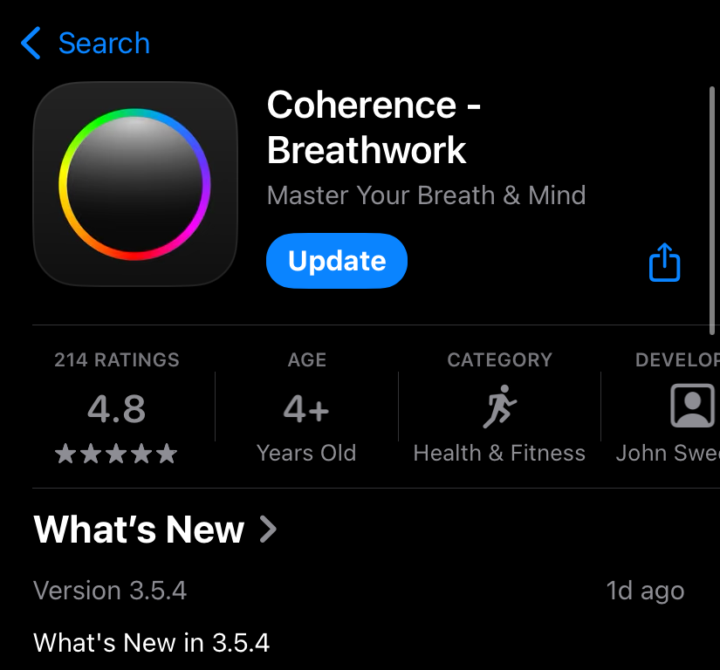View the 4+ age rating info
Screen dimensions: 720x670
click(x=306, y=410)
